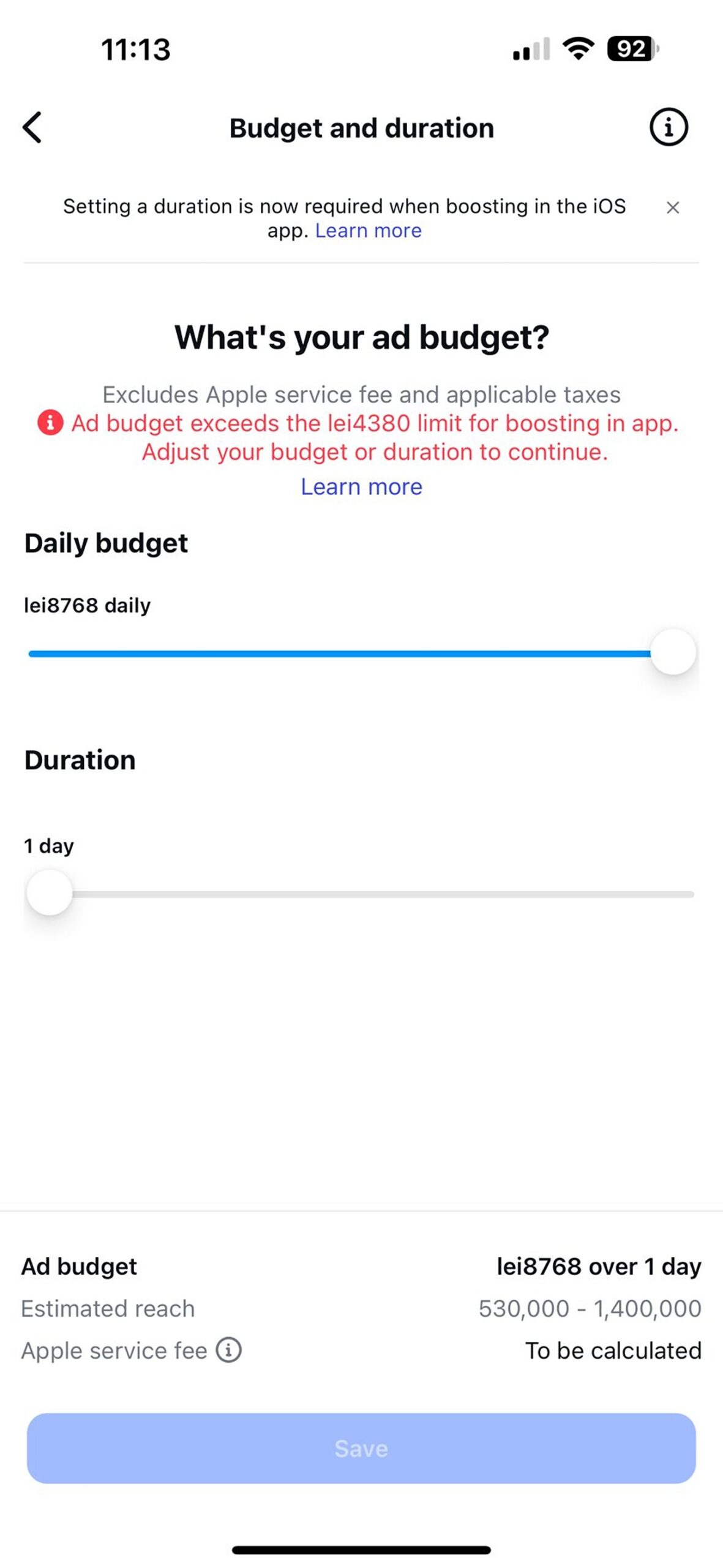723x1568 pixels.
Task: Show Apple service fee info
Action: [x=229, y=1350]
